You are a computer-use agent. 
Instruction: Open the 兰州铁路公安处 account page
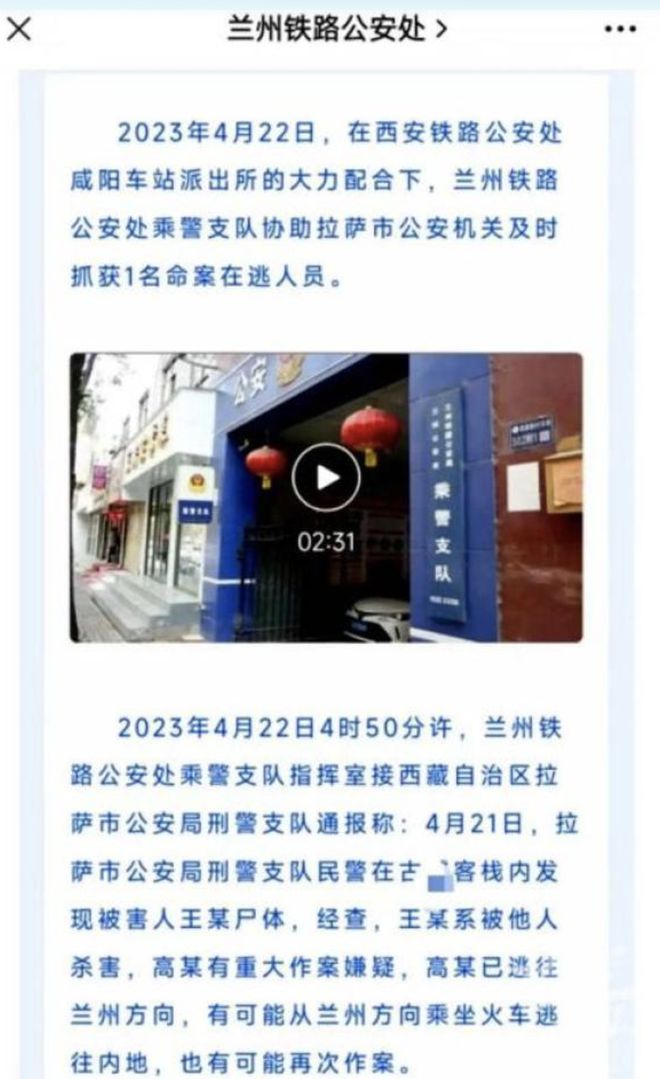(337, 29)
